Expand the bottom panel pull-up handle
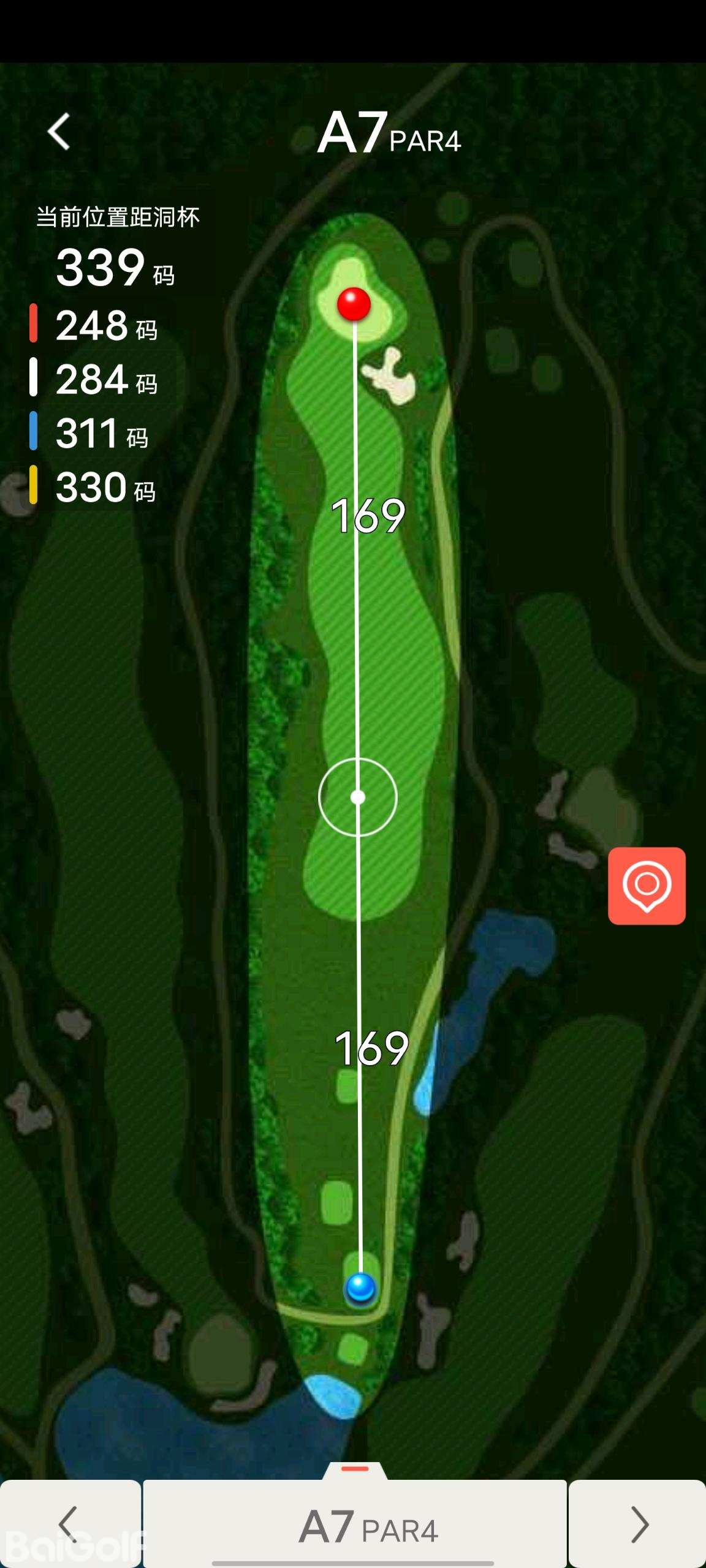 (x=355, y=1469)
